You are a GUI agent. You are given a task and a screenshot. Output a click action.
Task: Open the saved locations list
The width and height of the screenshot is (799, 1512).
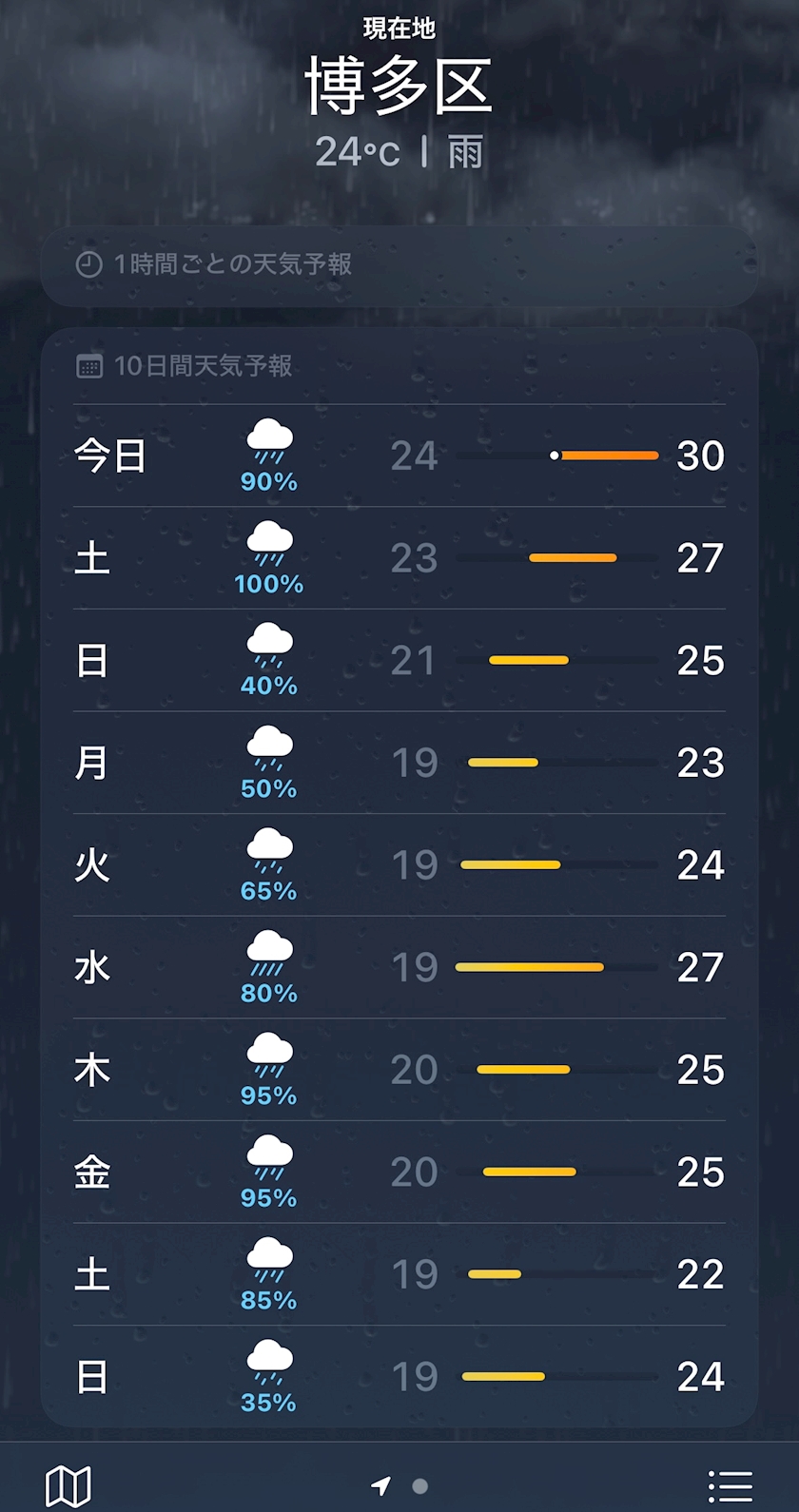[731, 1485]
